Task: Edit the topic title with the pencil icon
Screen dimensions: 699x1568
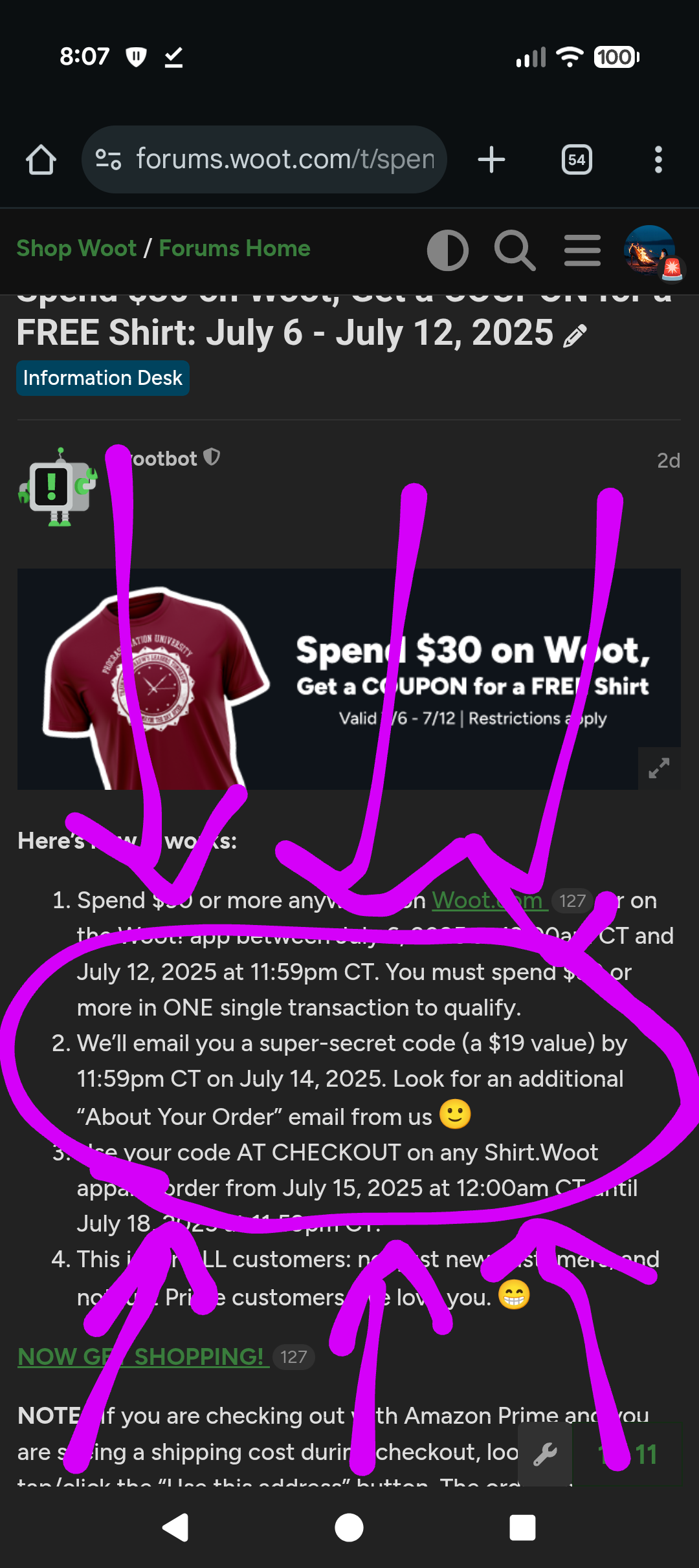Action: pyautogui.click(x=575, y=336)
